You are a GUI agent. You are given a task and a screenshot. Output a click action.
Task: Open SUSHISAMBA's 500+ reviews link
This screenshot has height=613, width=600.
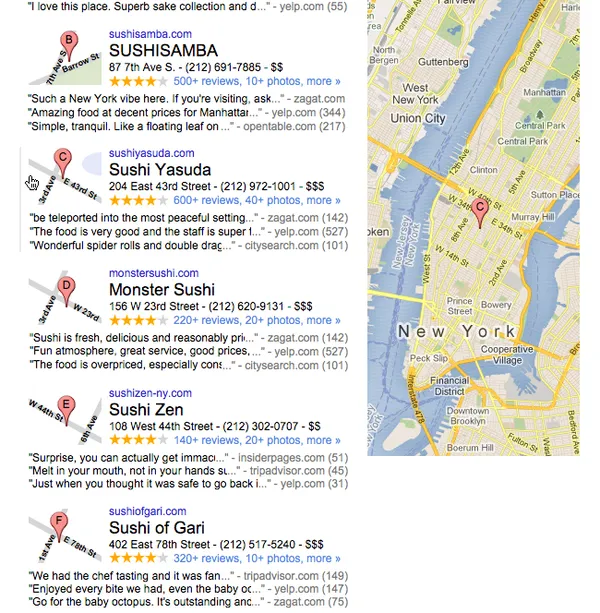coord(201,81)
